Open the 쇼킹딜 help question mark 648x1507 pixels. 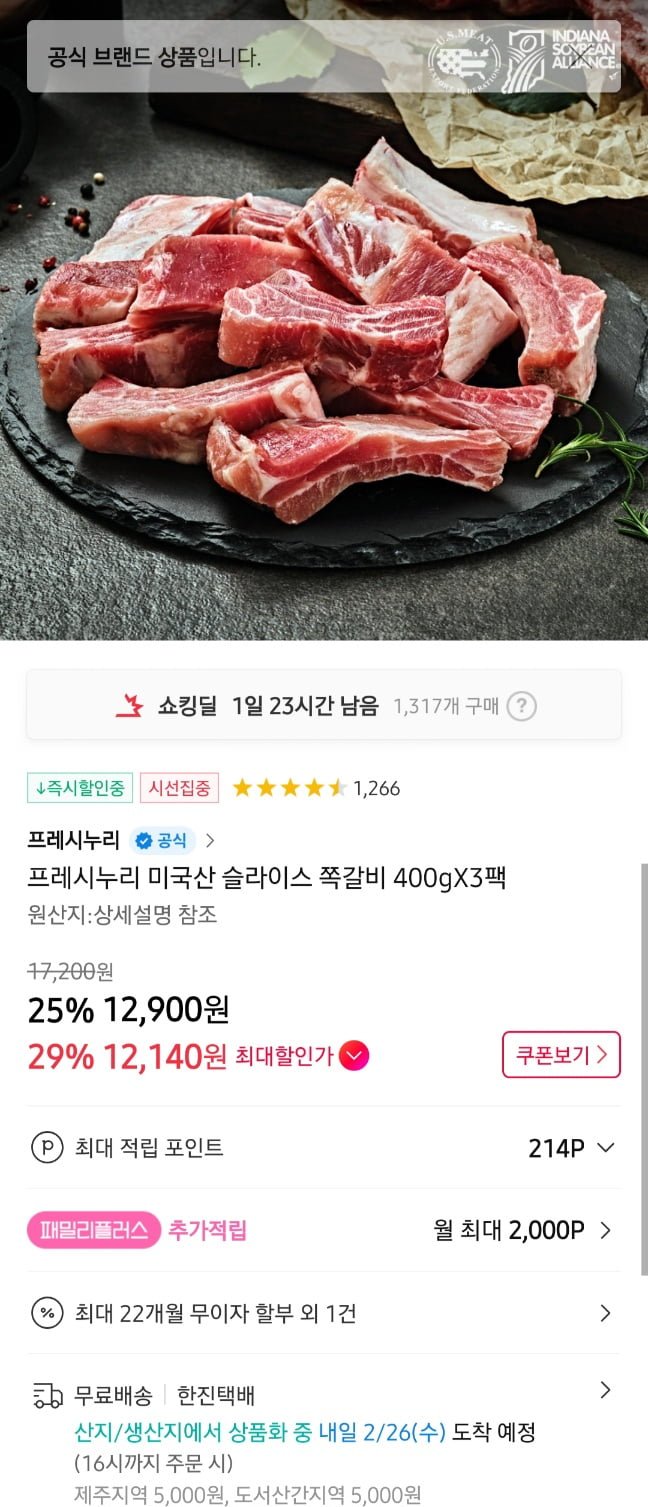(x=521, y=707)
